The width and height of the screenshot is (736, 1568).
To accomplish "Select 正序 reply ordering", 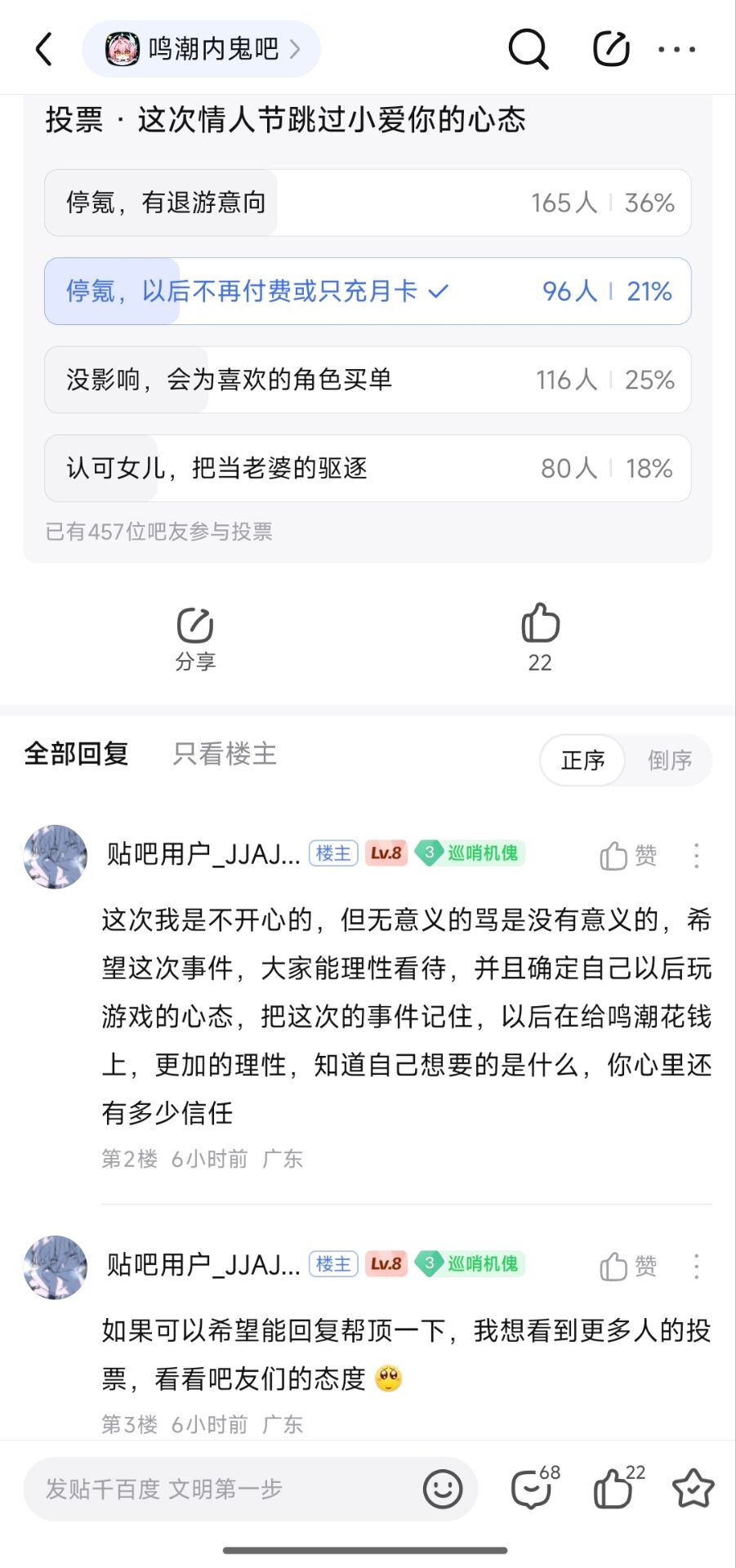I will (582, 760).
